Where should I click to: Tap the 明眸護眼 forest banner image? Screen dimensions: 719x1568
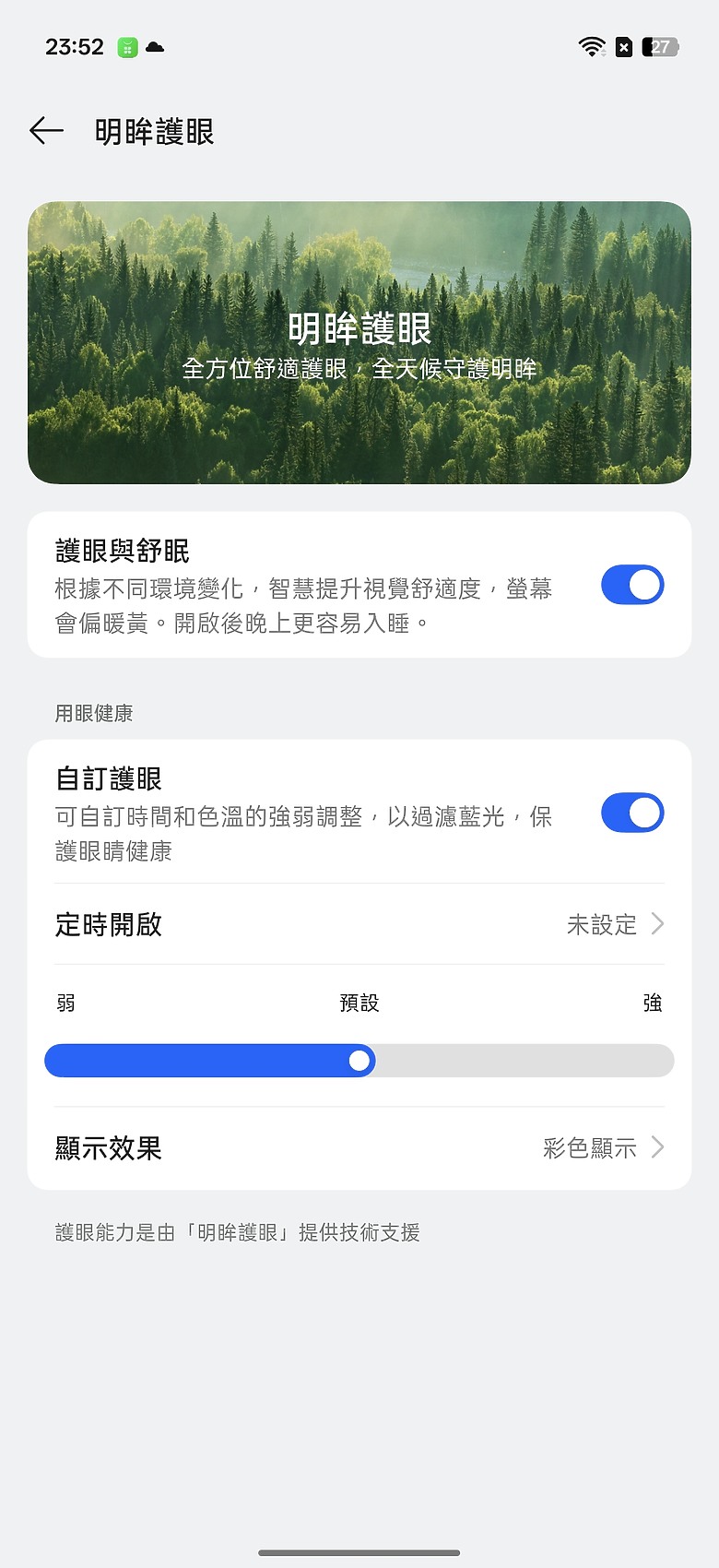(x=359, y=342)
